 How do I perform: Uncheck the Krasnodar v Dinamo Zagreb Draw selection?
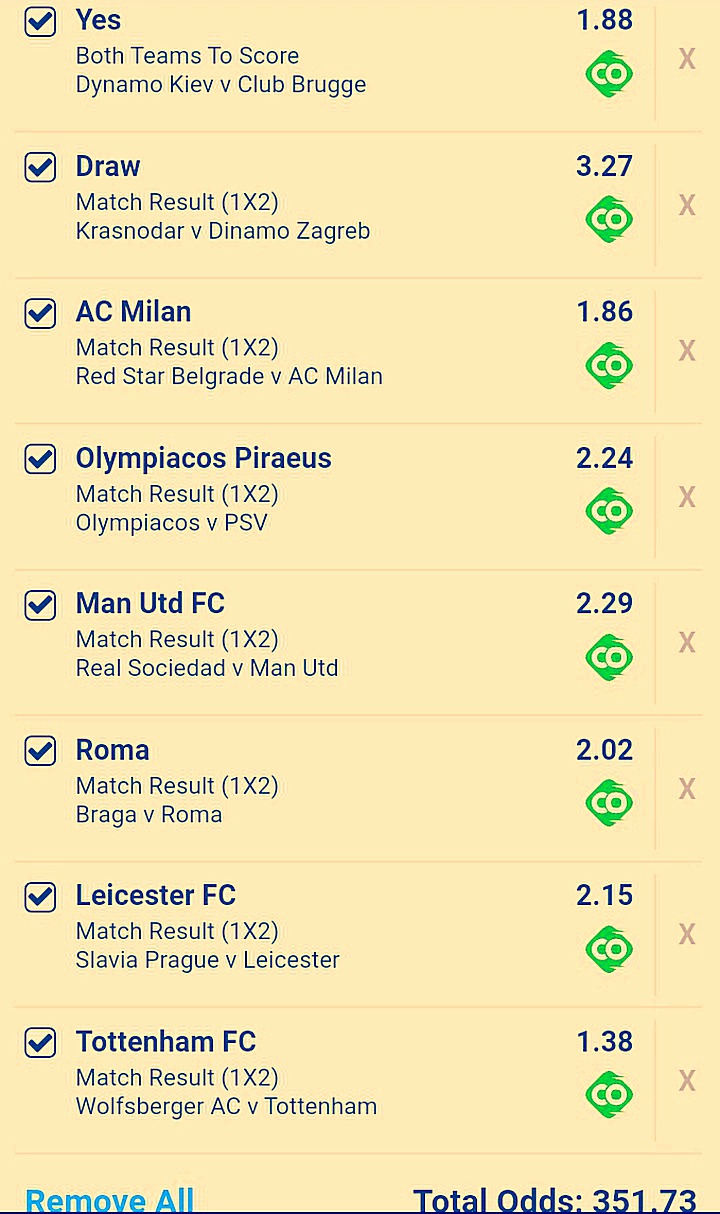[40, 167]
